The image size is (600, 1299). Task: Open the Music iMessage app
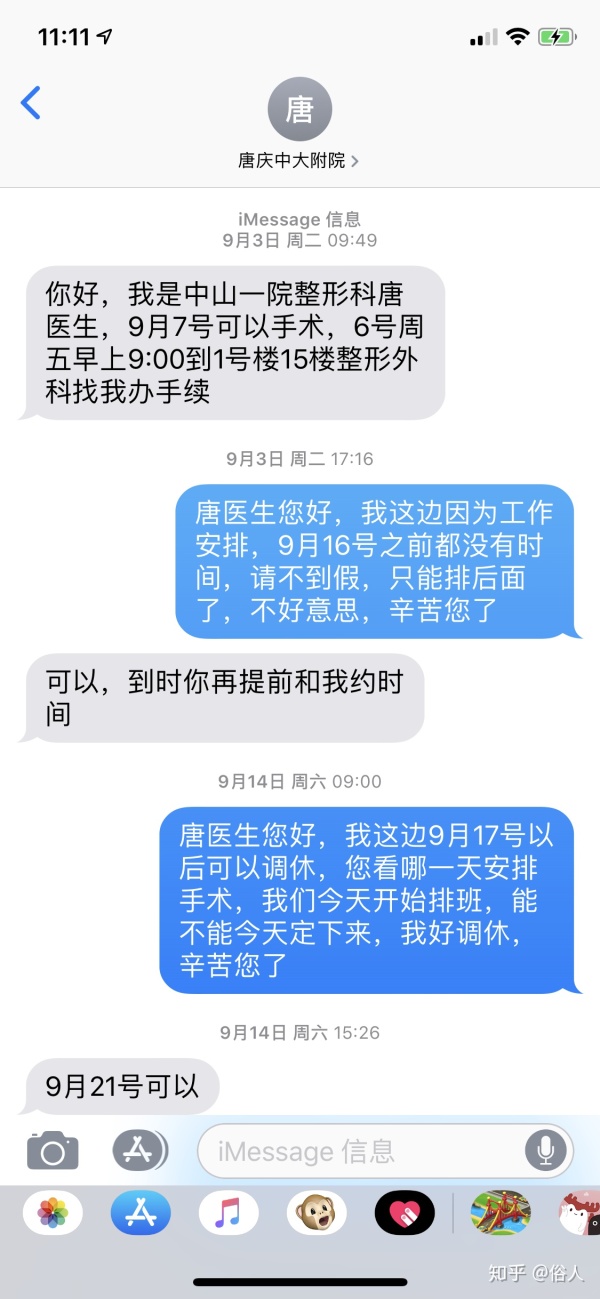pos(228,1214)
